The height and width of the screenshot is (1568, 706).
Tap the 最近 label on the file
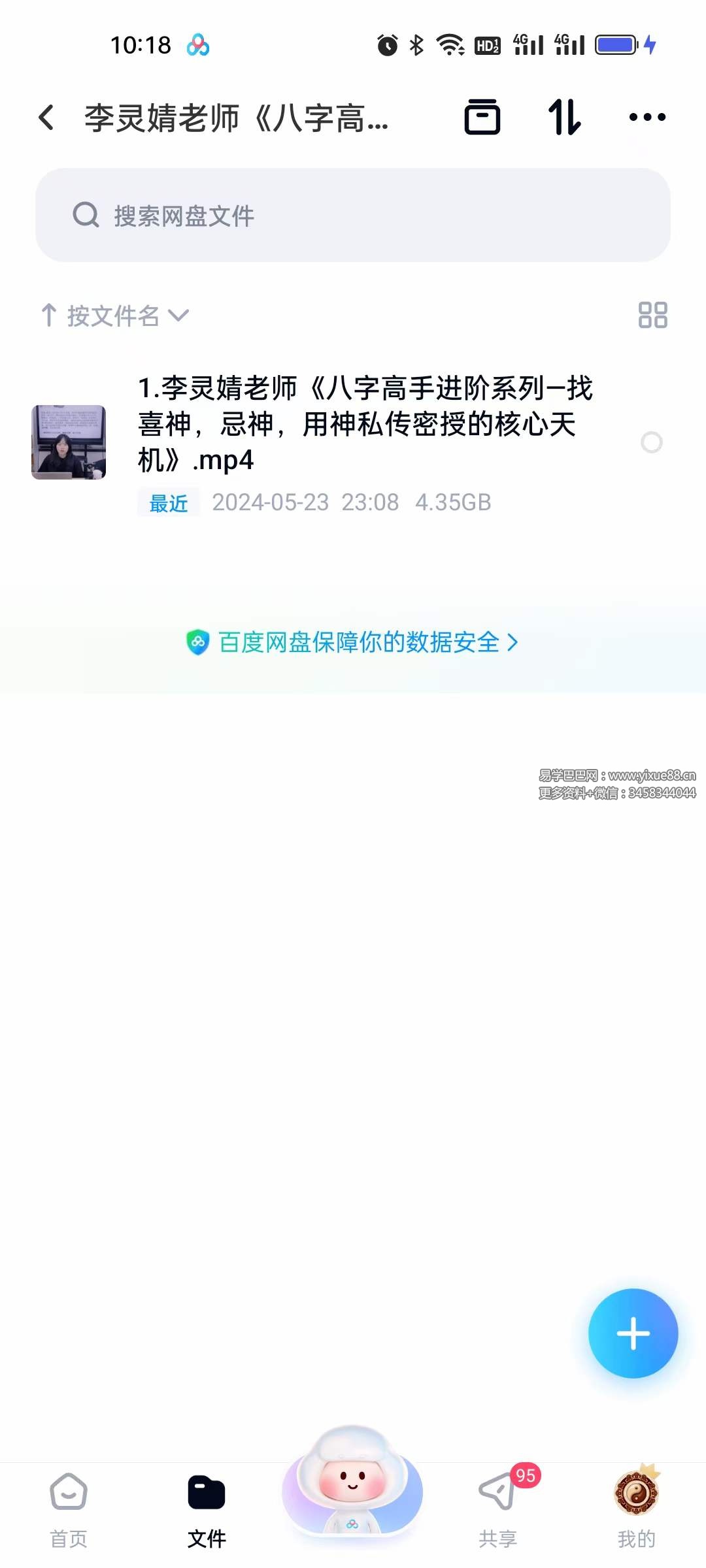[167, 503]
